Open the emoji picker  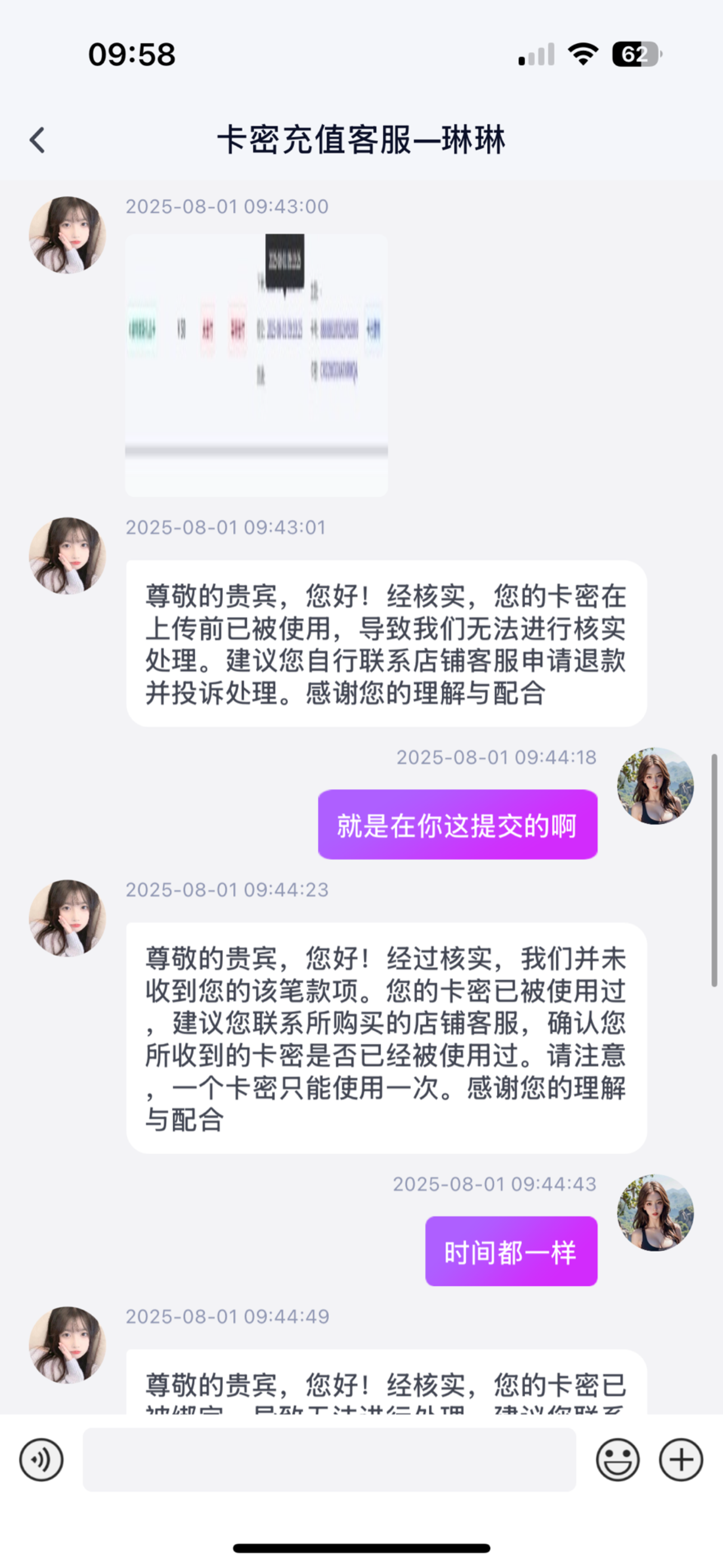617,1459
